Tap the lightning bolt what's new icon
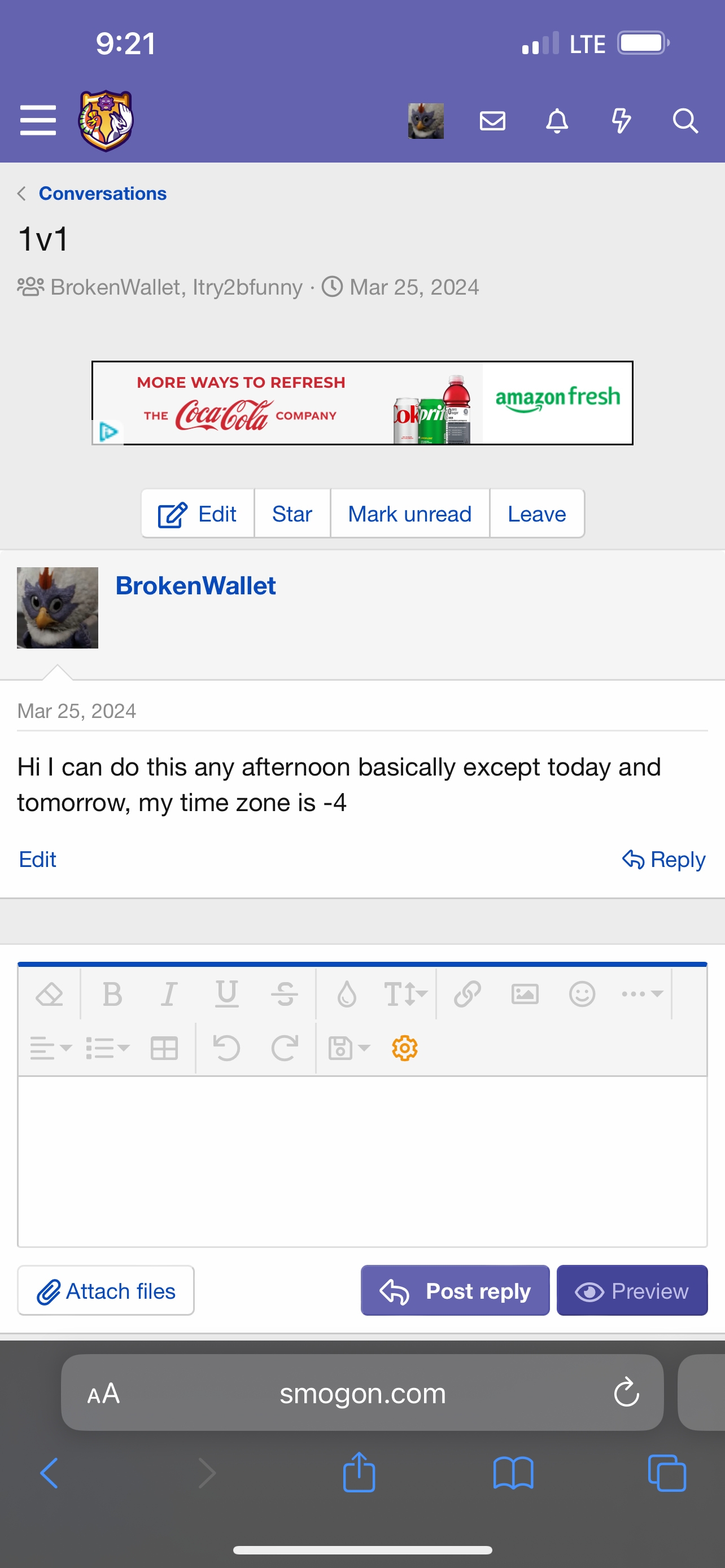The width and height of the screenshot is (725, 1568). tap(621, 121)
